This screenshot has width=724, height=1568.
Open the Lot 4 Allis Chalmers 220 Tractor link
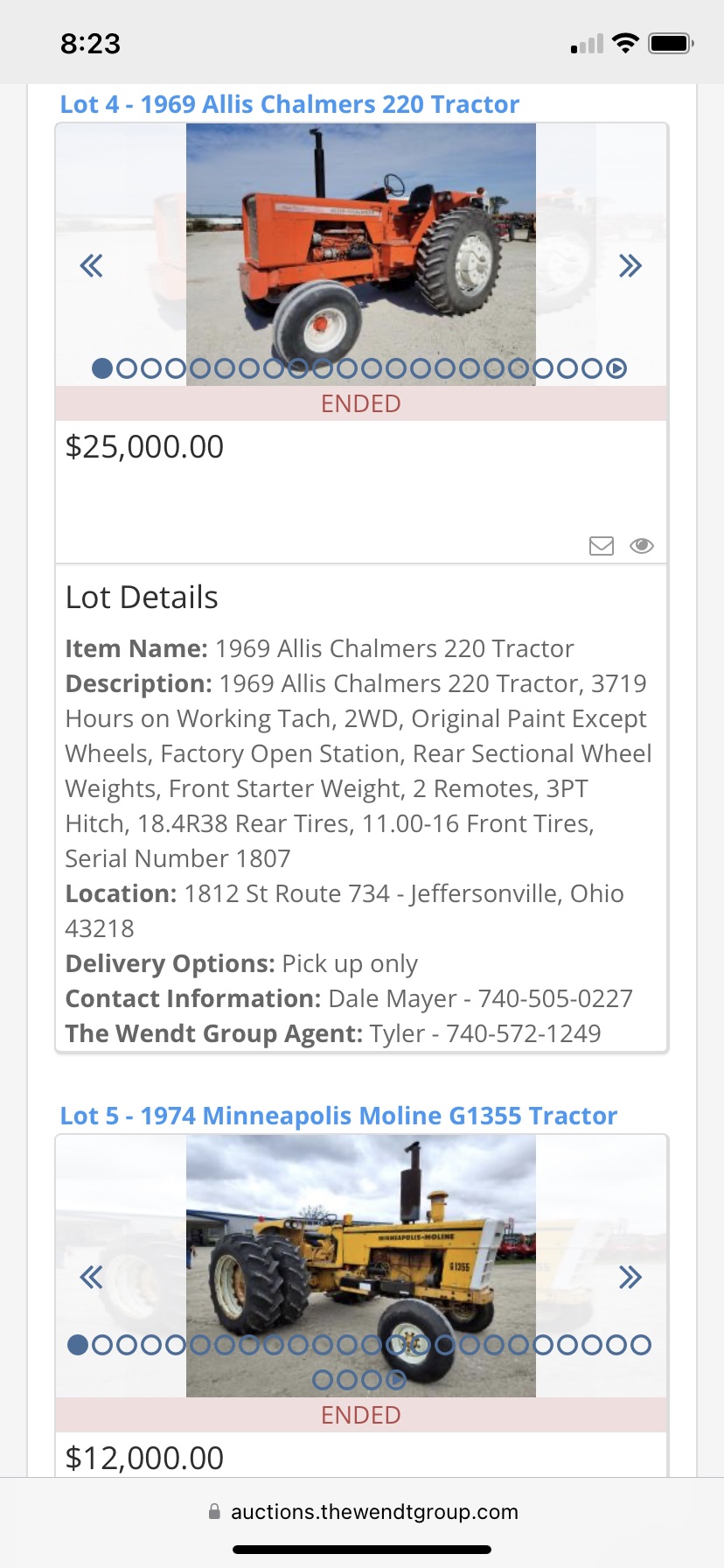289,104
